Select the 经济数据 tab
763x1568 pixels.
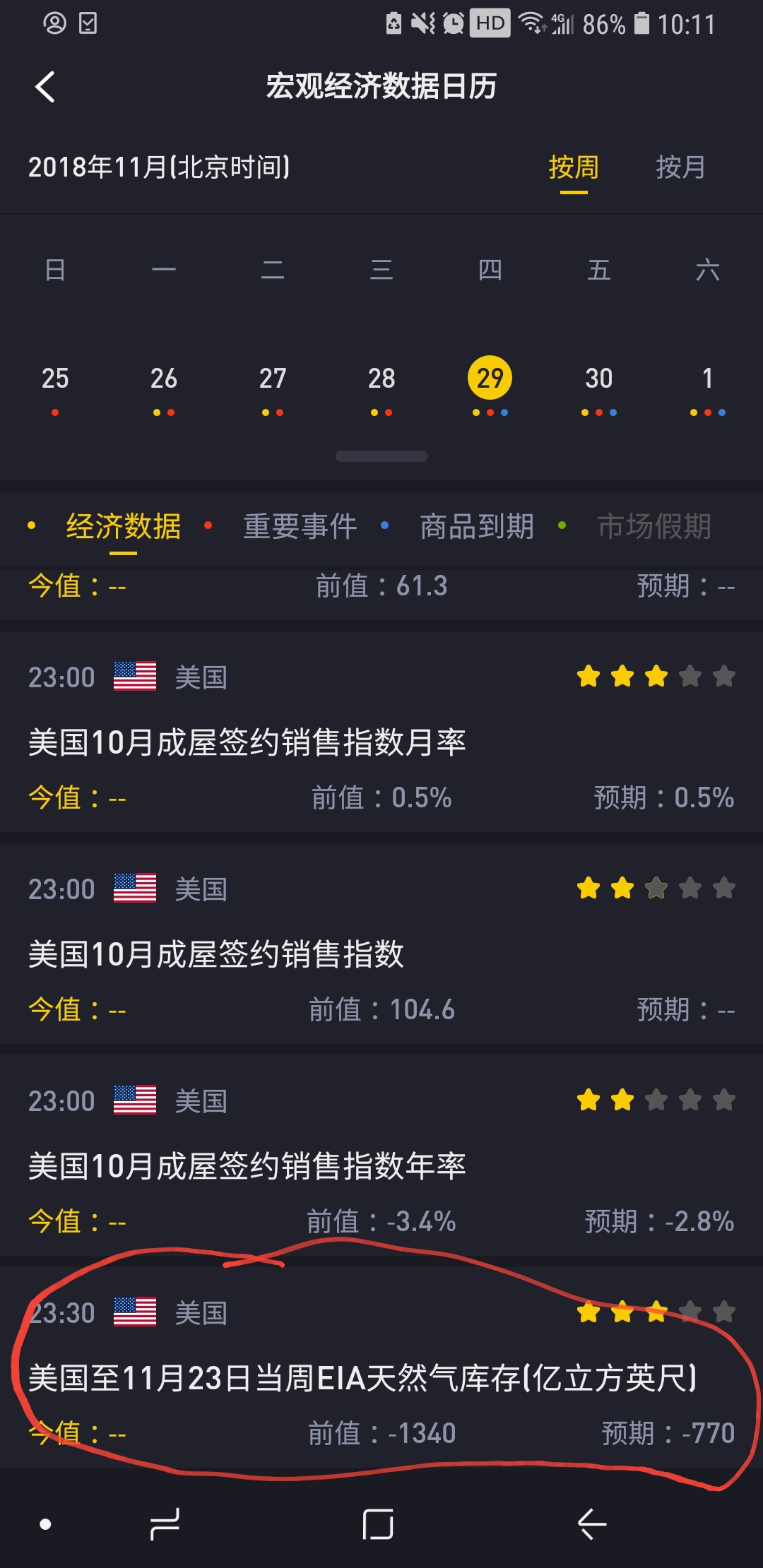click(124, 527)
